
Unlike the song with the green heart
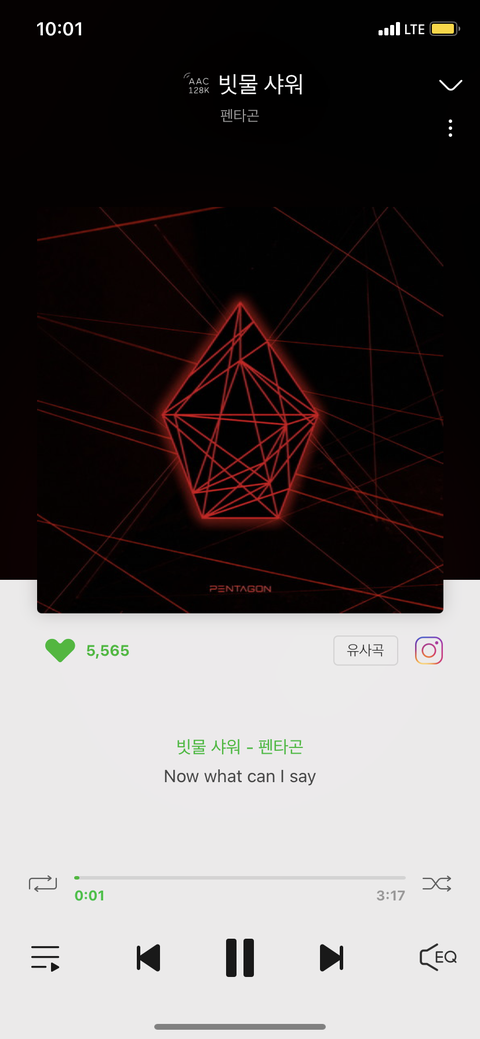click(60, 650)
